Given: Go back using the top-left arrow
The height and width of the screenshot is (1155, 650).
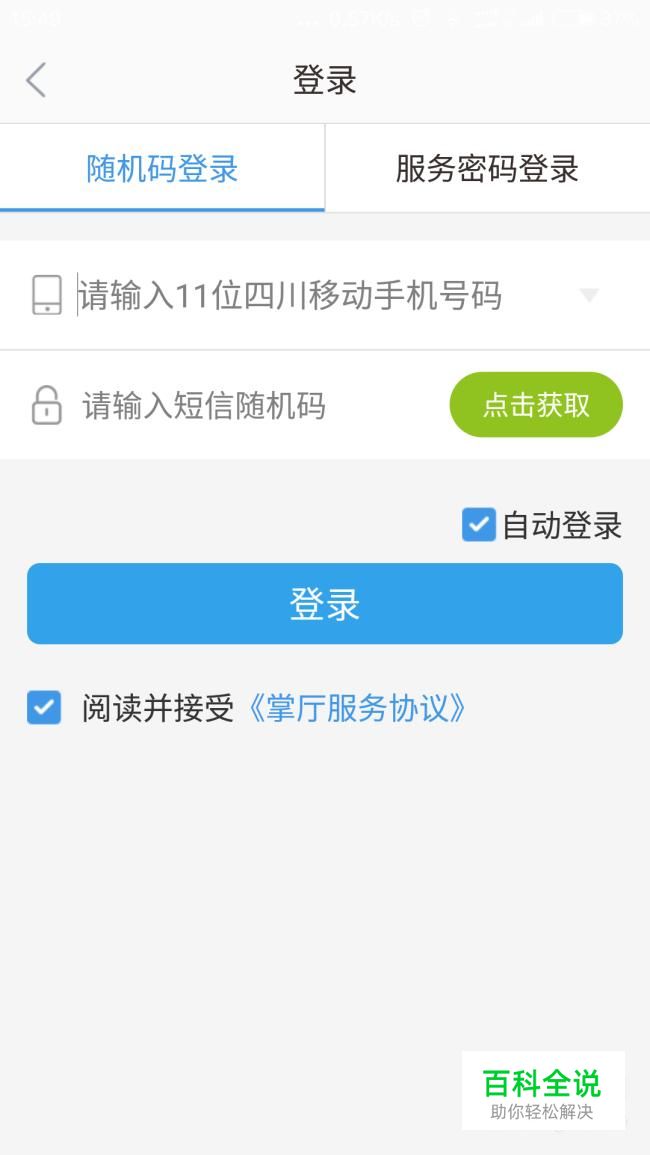Looking at the screenshot, I should point(36,80).
